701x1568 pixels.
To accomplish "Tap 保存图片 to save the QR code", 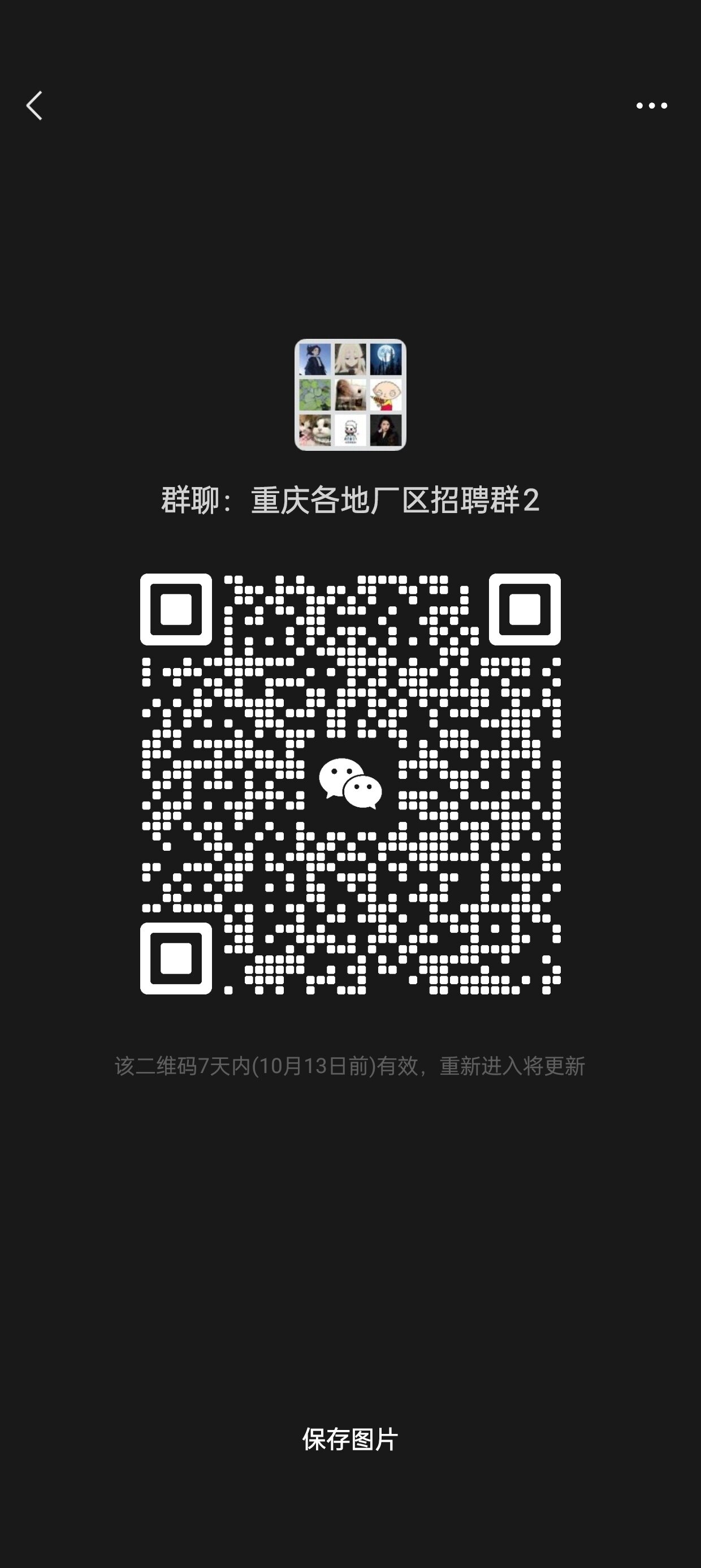I will (350, 1440).
